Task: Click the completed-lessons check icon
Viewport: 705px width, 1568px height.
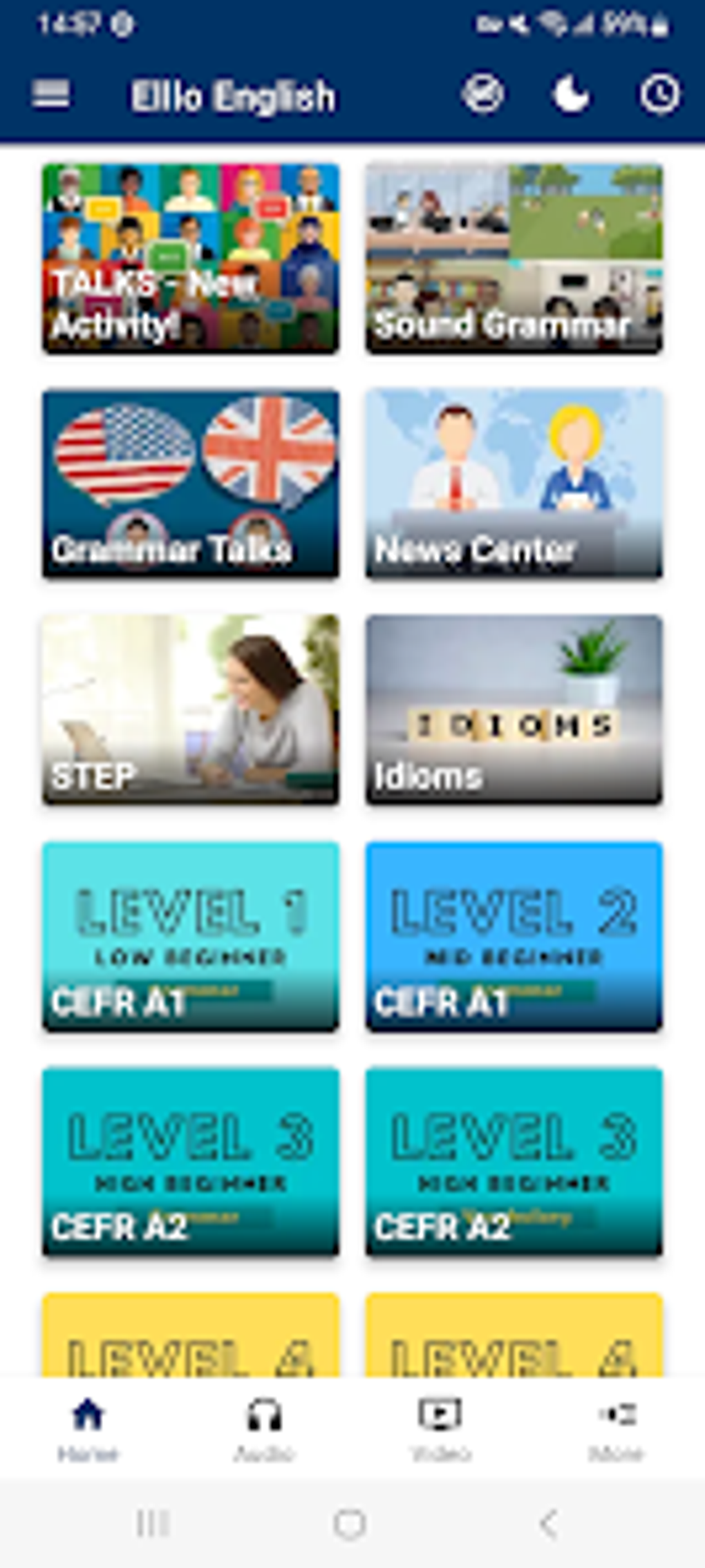Action: pyautogui.click(x=482, y=95)
